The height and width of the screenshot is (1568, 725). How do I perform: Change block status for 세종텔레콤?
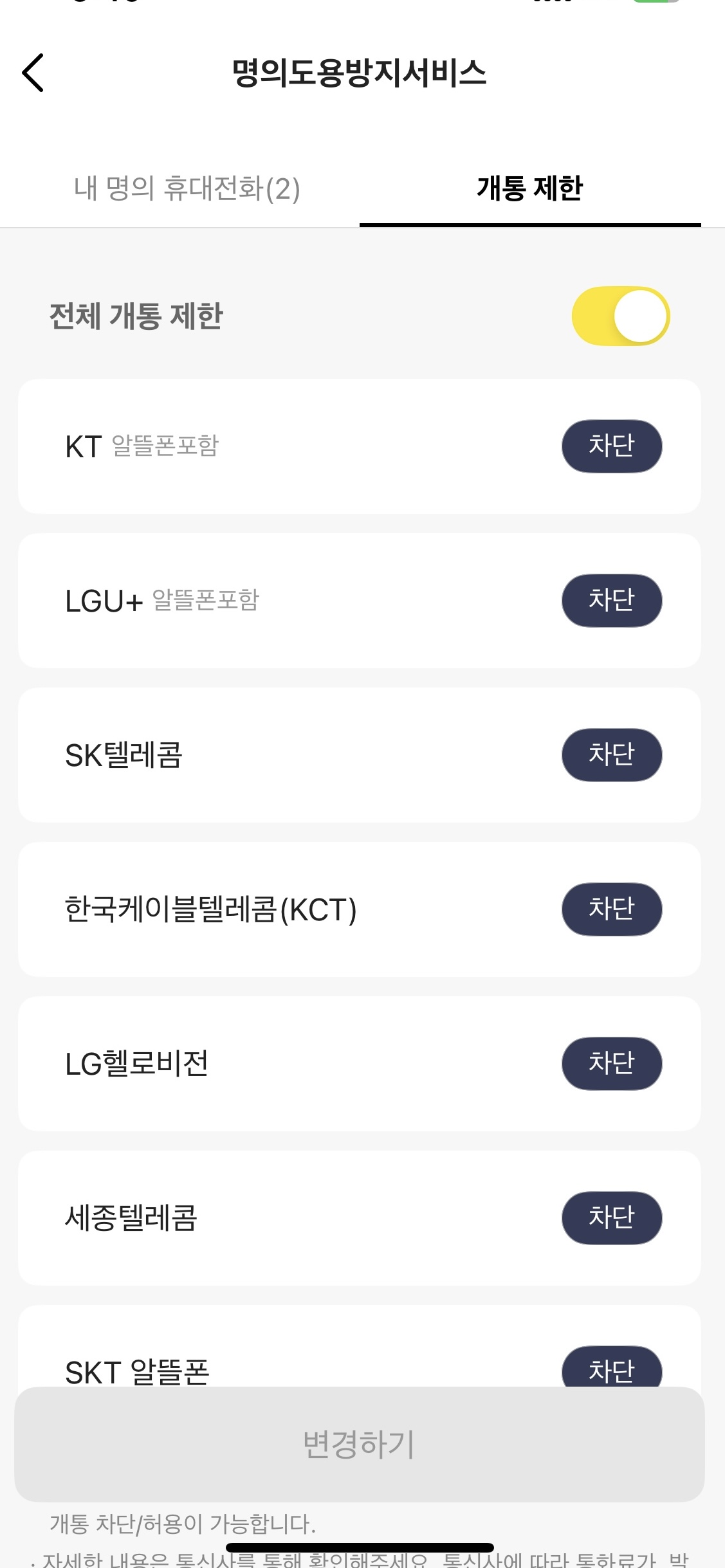612,1218
